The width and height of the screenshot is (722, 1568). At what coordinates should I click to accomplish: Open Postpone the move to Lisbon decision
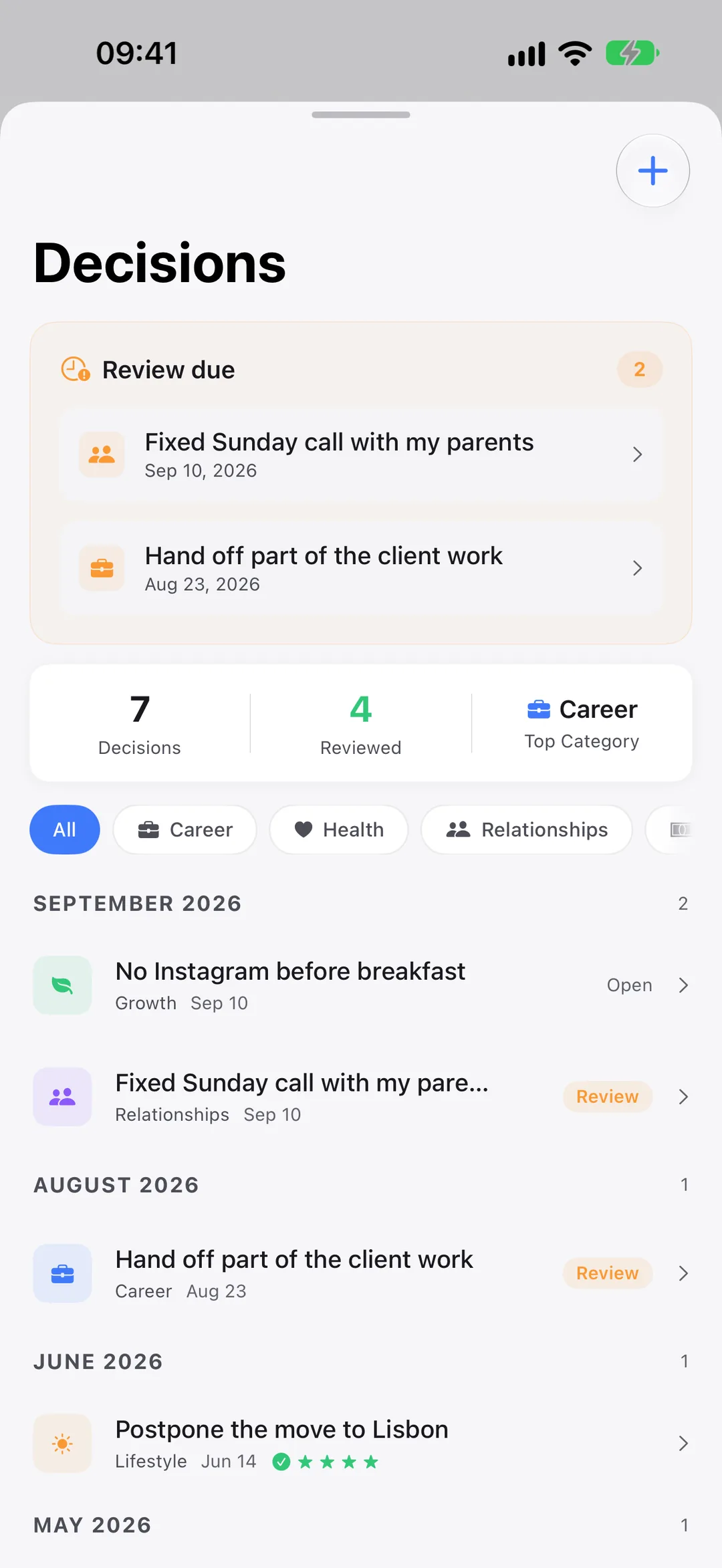361,1444
